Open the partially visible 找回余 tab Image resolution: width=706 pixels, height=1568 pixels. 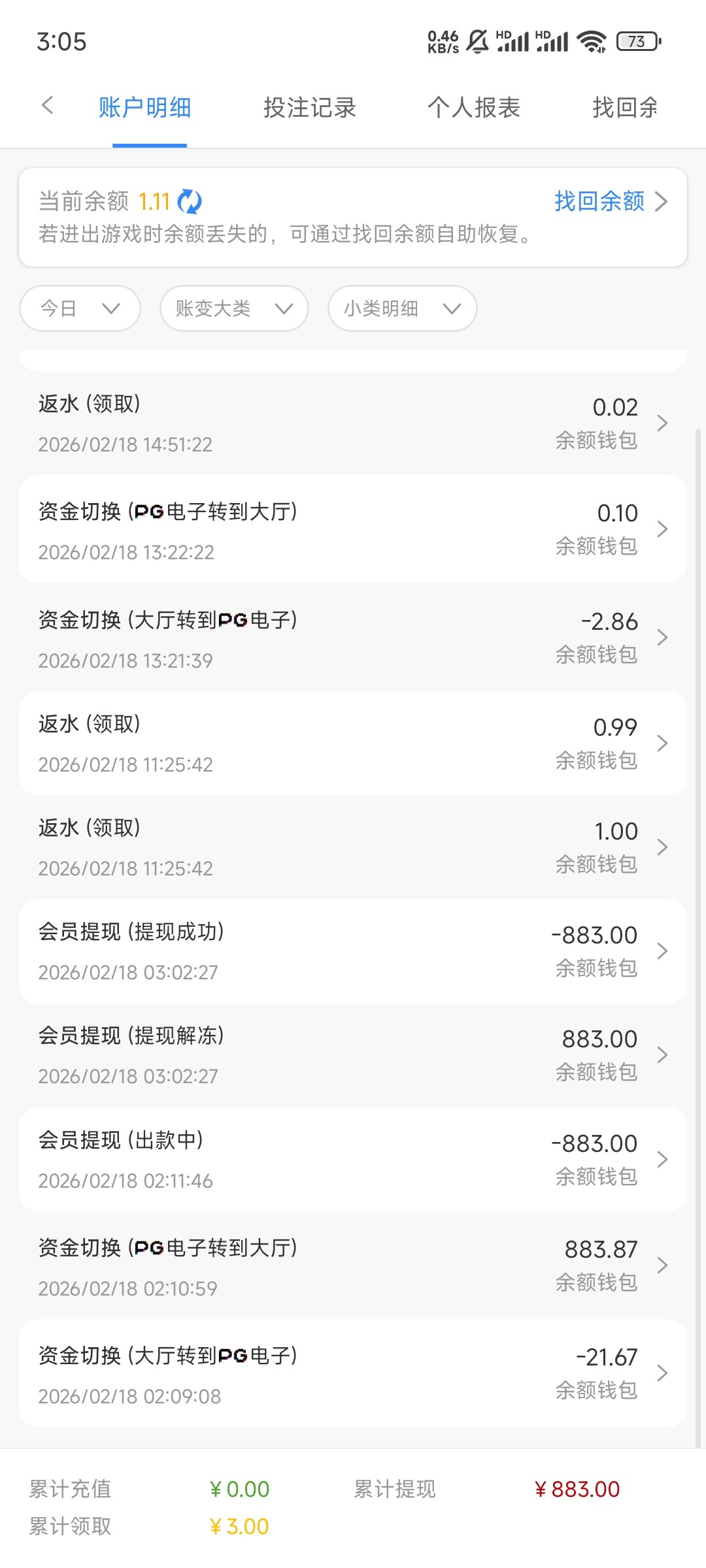point(625,108)
